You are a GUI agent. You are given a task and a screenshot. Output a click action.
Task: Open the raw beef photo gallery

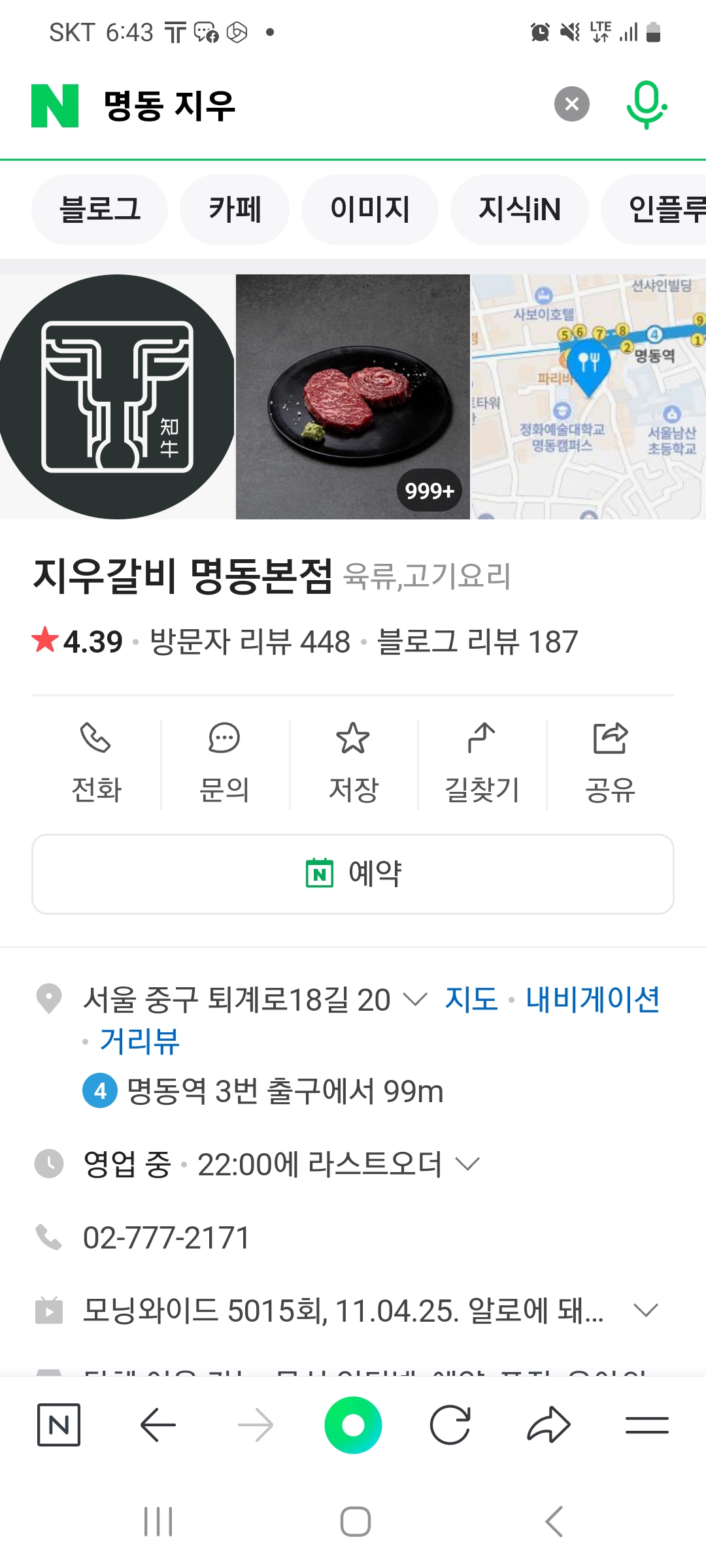353,397
